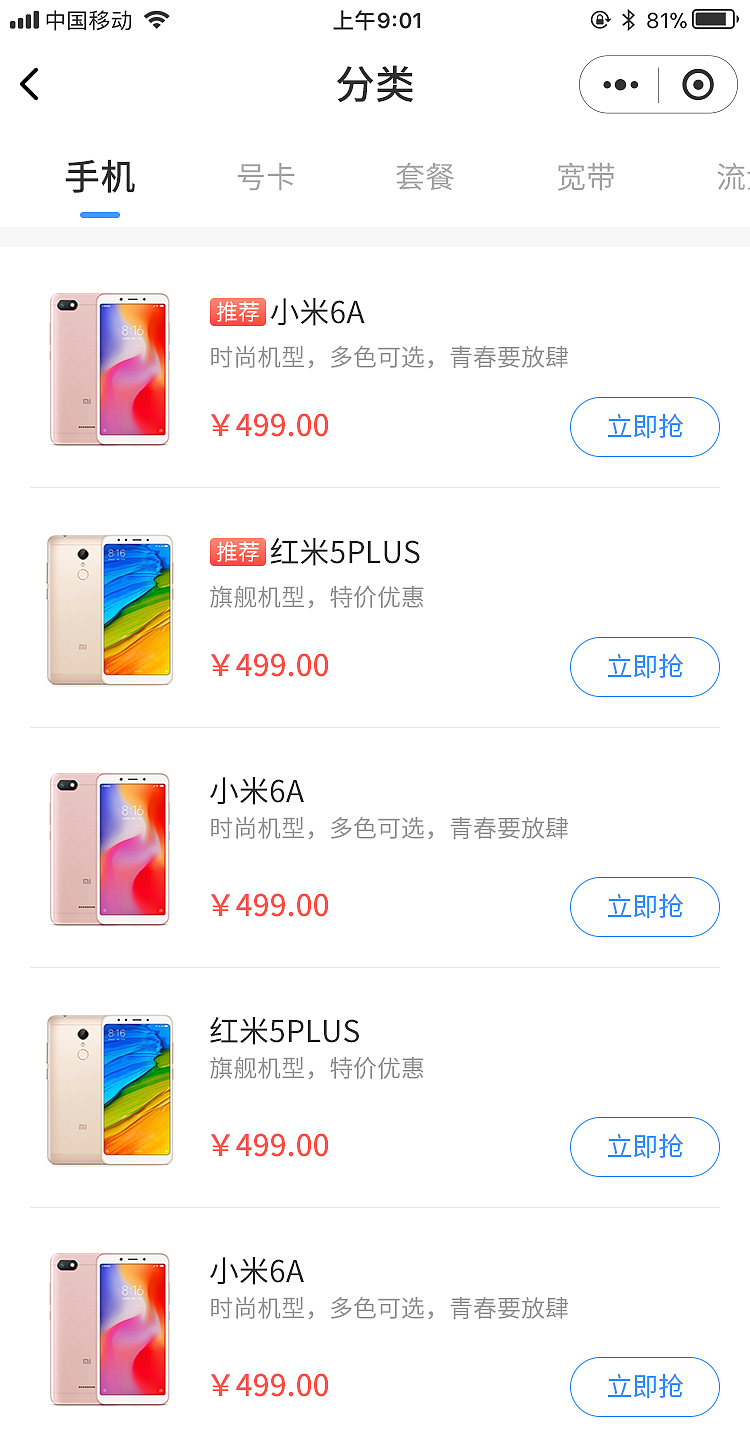Tap the ￥499.00 price of the first 小米6A
This screenshot has width=750, height=1434.
268,424
